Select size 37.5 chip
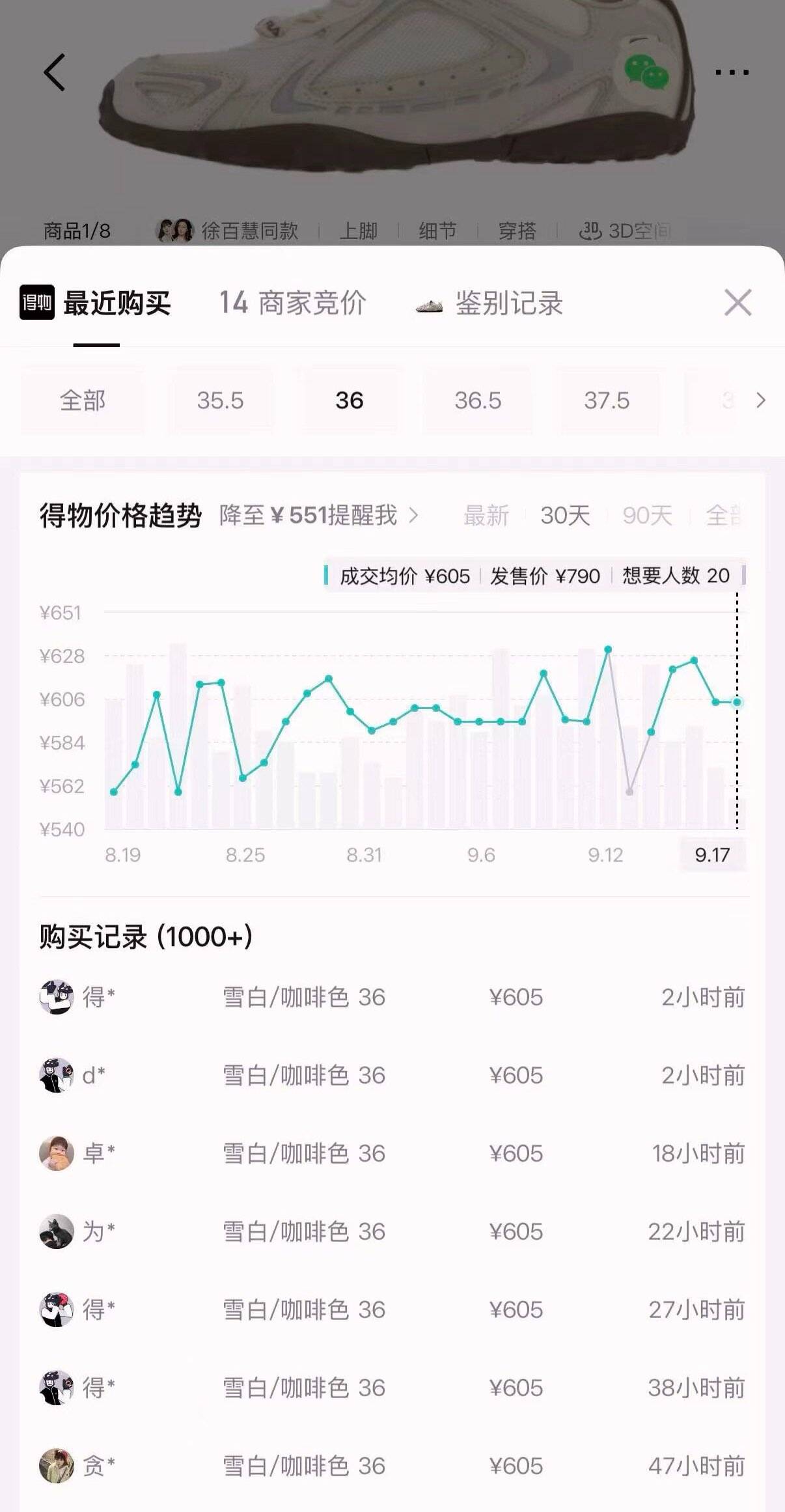The width and height of the screenshot is (785, 1512). pyautogui.click(x=607, y=400)
